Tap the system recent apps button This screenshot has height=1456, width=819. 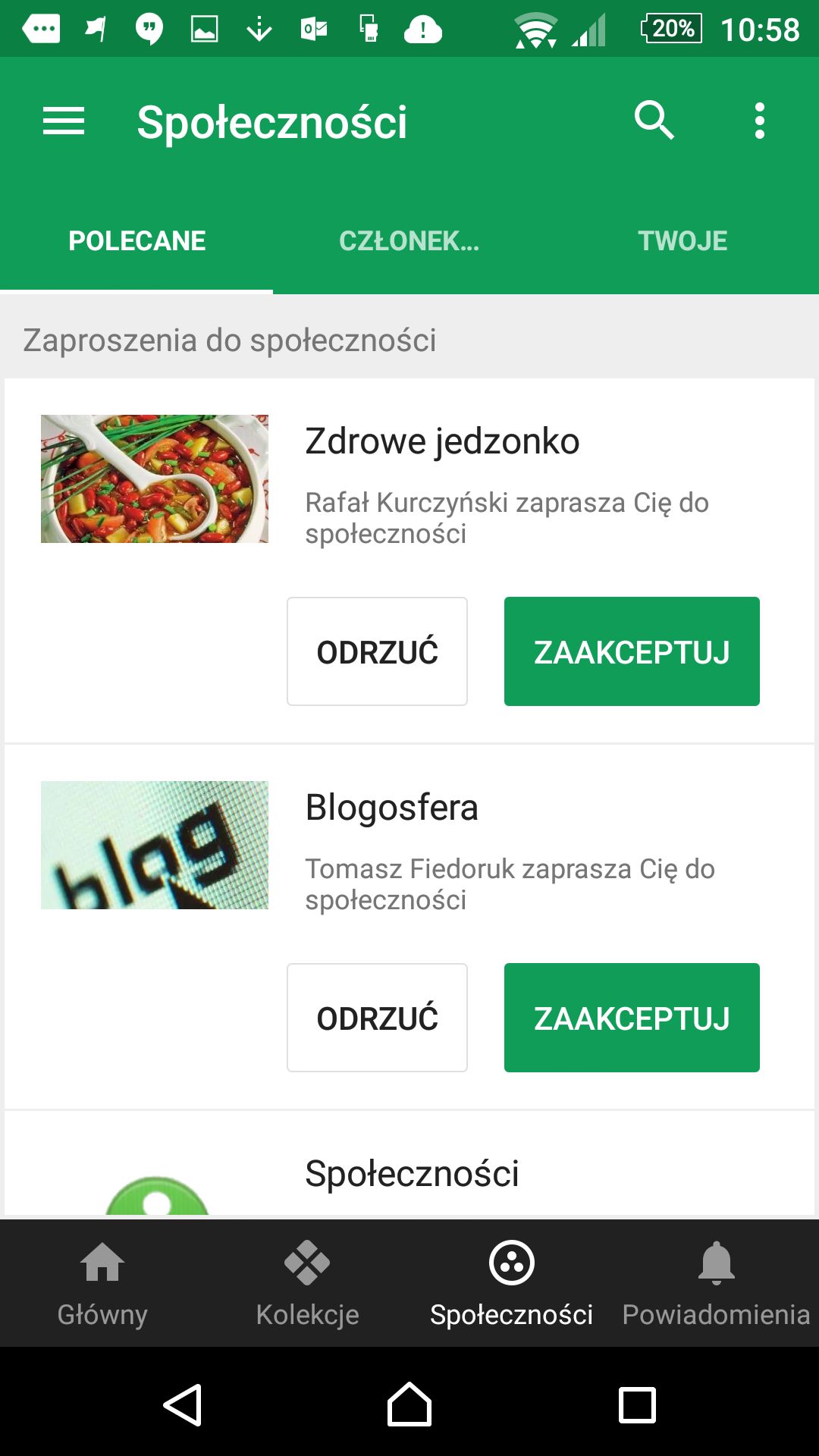coord(637,1404)
